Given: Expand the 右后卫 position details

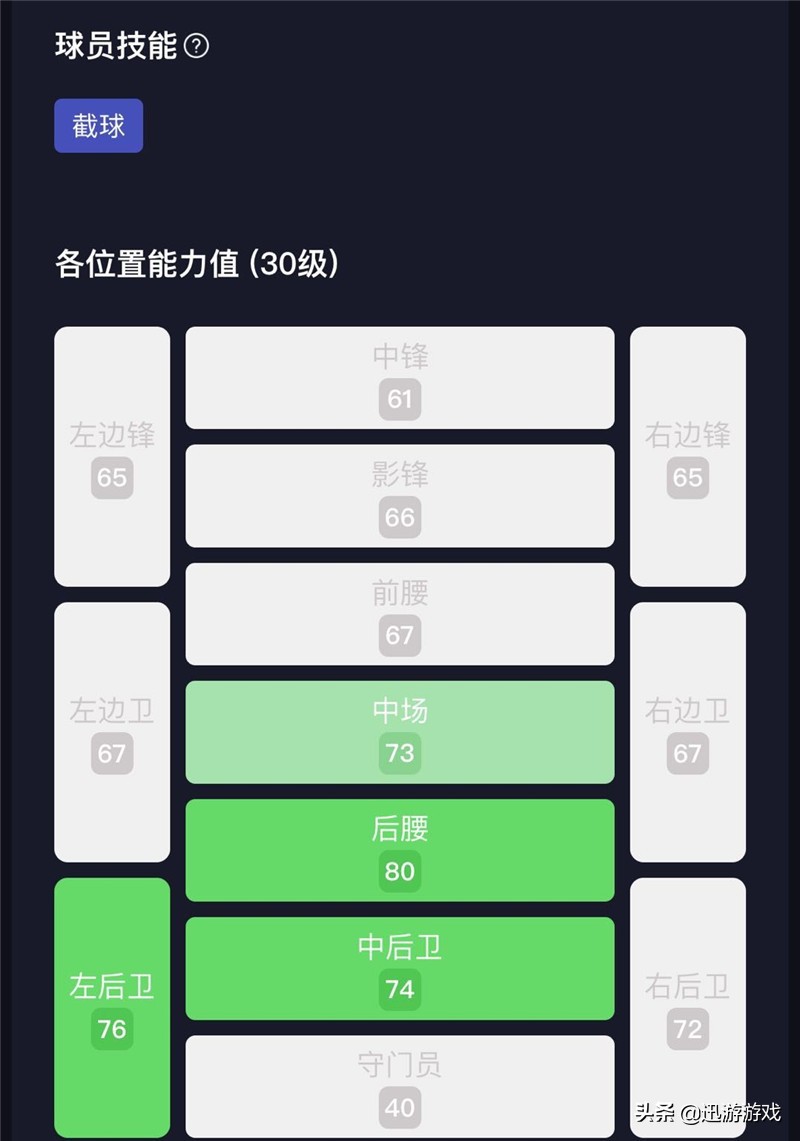Looking at the screenshot, I should [x=688, y=1007].
